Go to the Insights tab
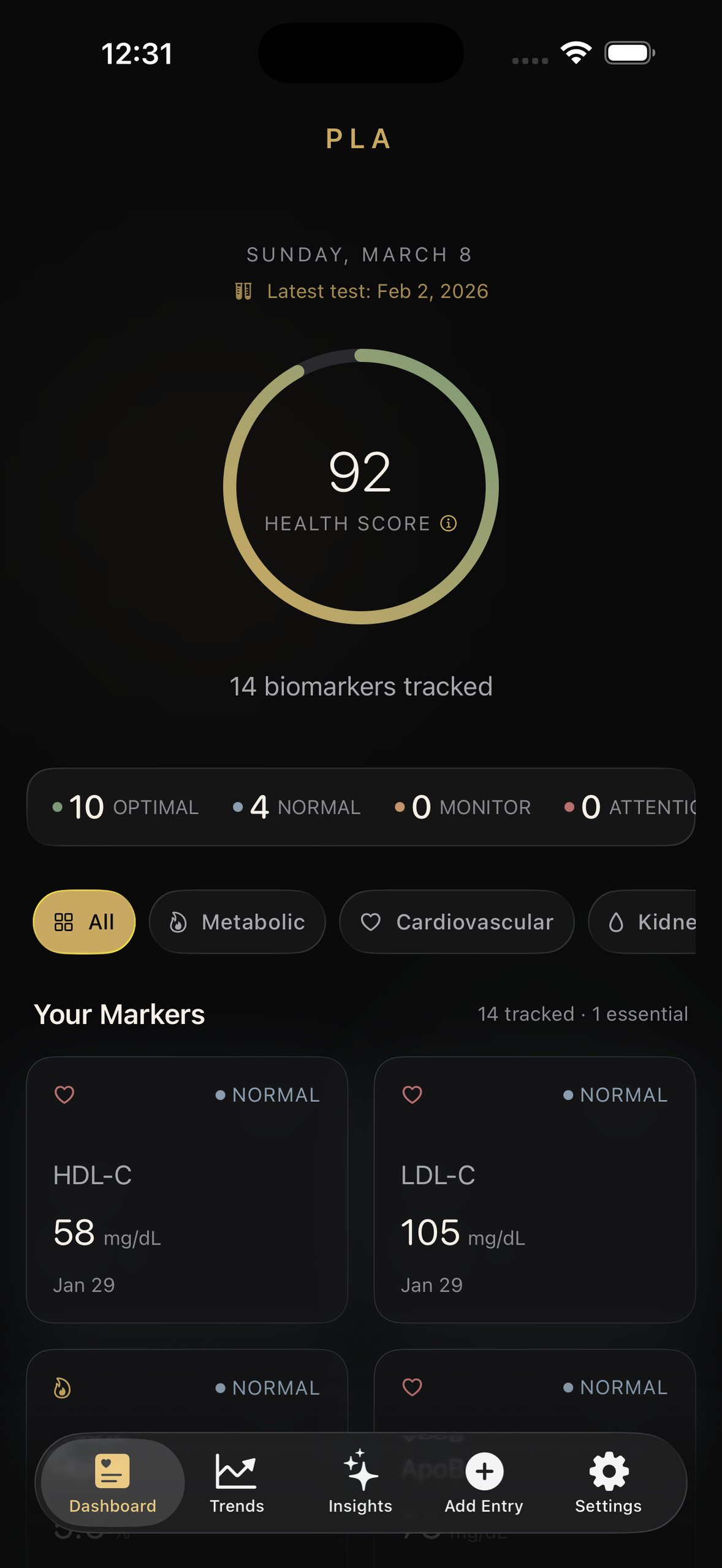The image size is (722, 1568). click(x=360, y=1482)
